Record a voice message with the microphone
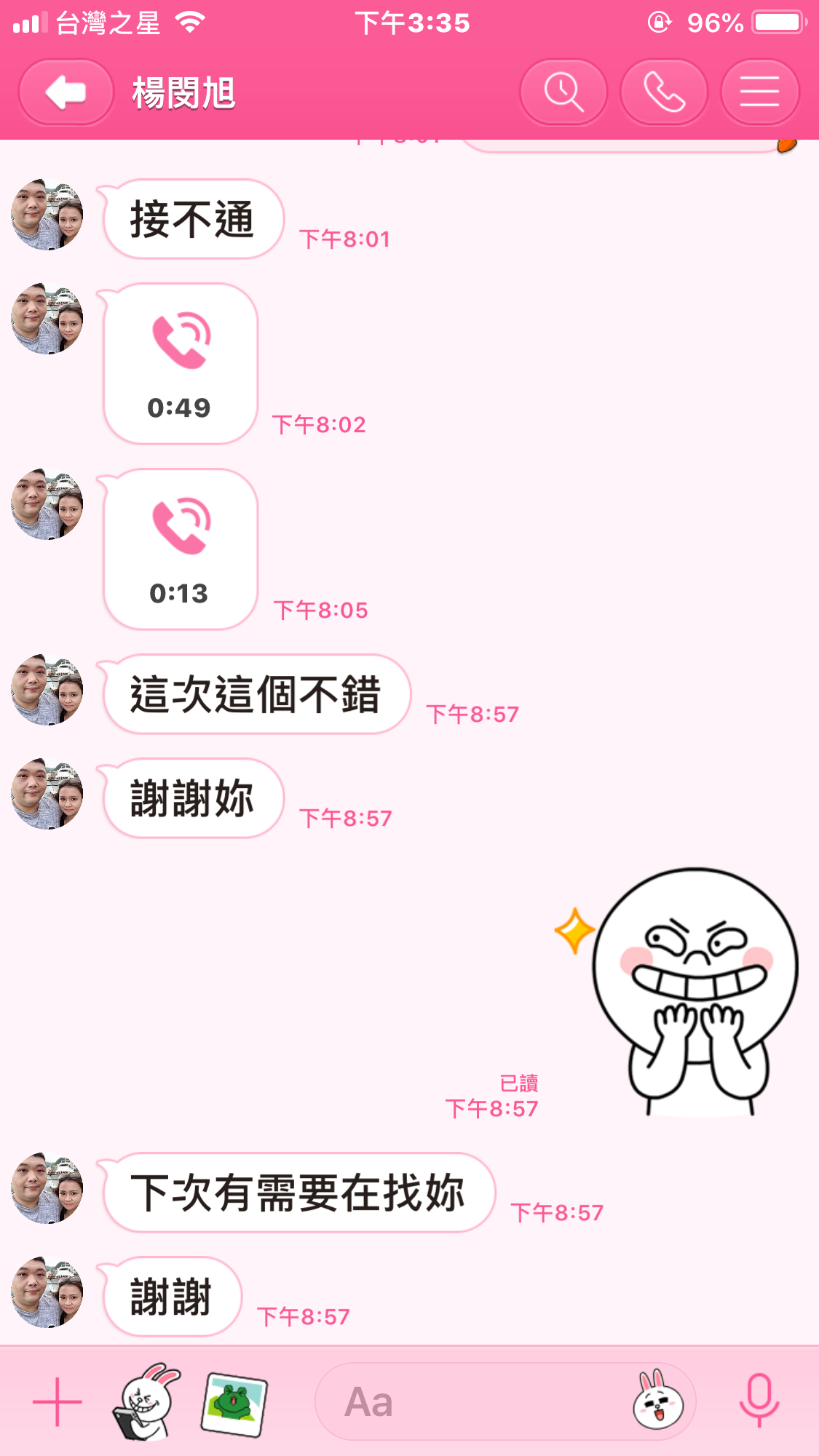This screenshot has width=819, height=1456. click(759, 1401)
